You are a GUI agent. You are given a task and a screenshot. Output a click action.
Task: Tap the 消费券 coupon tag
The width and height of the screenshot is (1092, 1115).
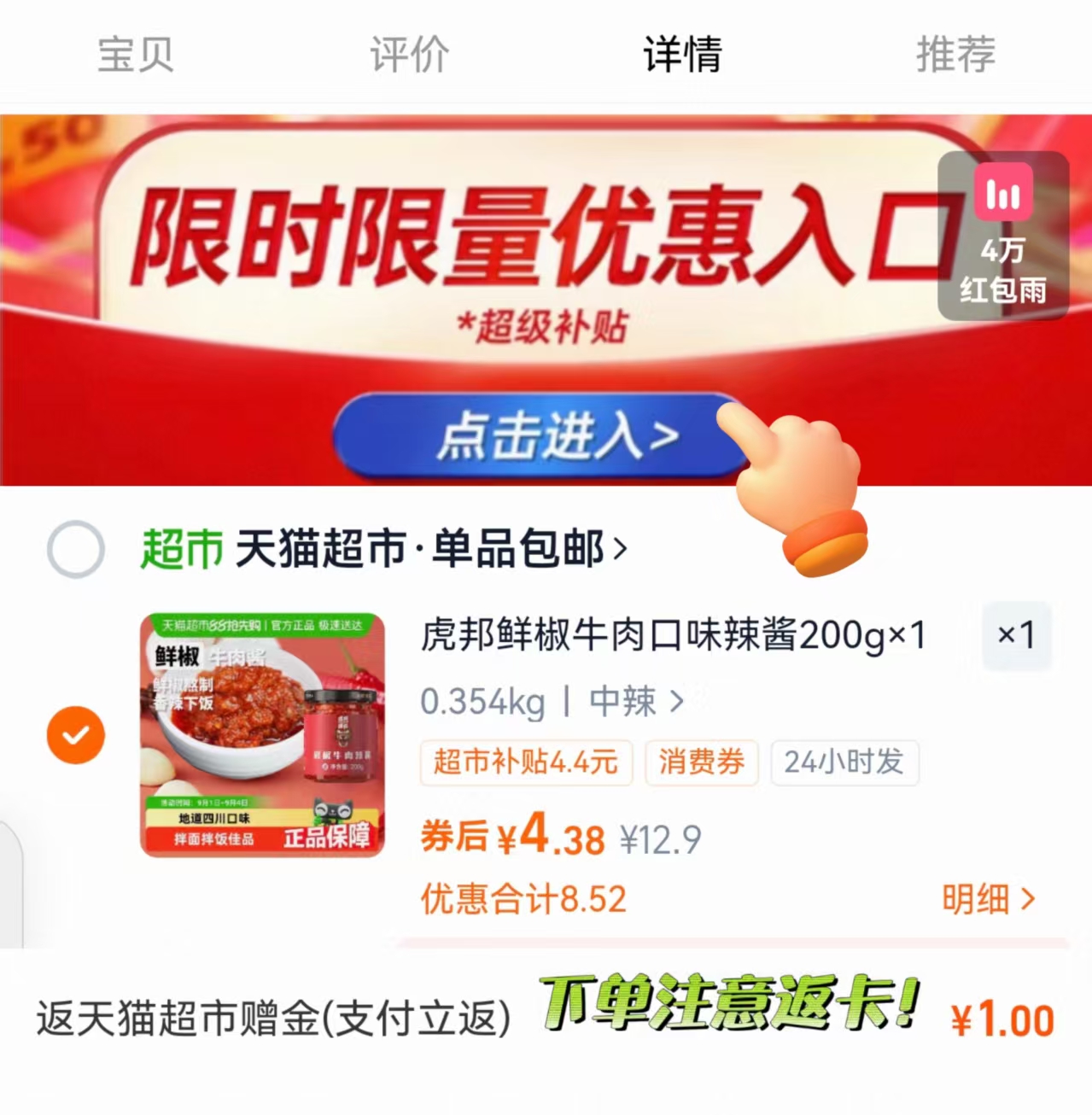pyautogui.click(x=700, y=762)
